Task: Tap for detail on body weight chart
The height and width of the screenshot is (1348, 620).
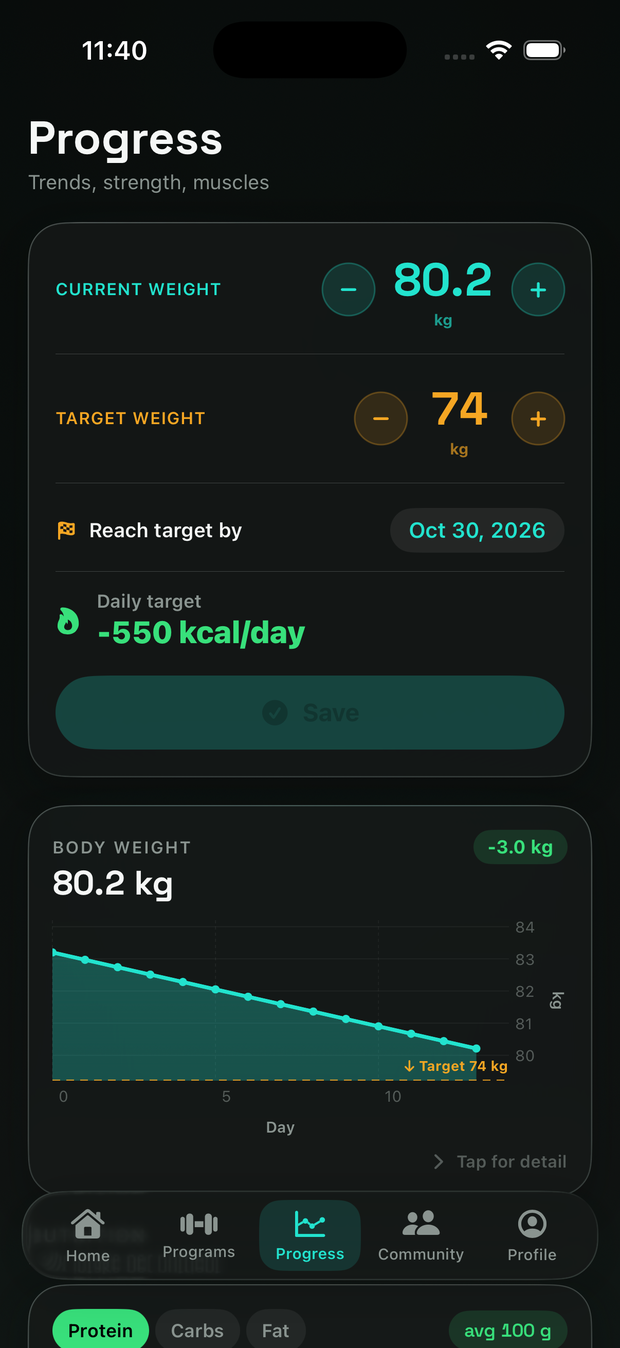Action: pos(500,1161)
